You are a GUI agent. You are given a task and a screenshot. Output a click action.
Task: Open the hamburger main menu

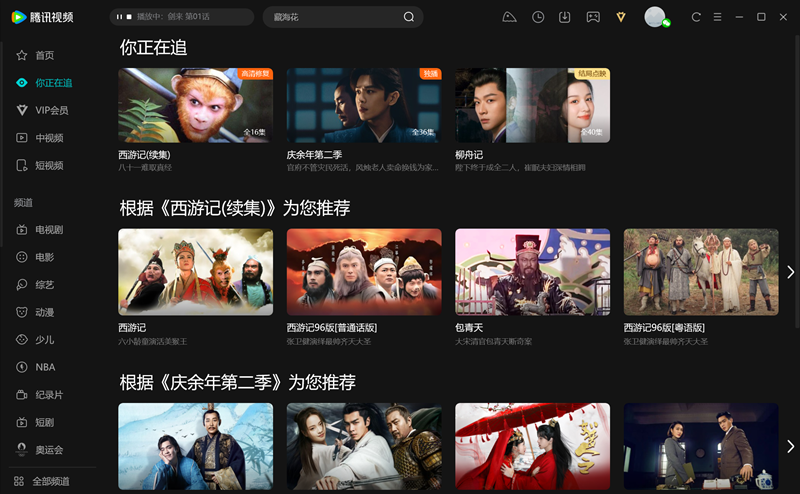point(718,17)
